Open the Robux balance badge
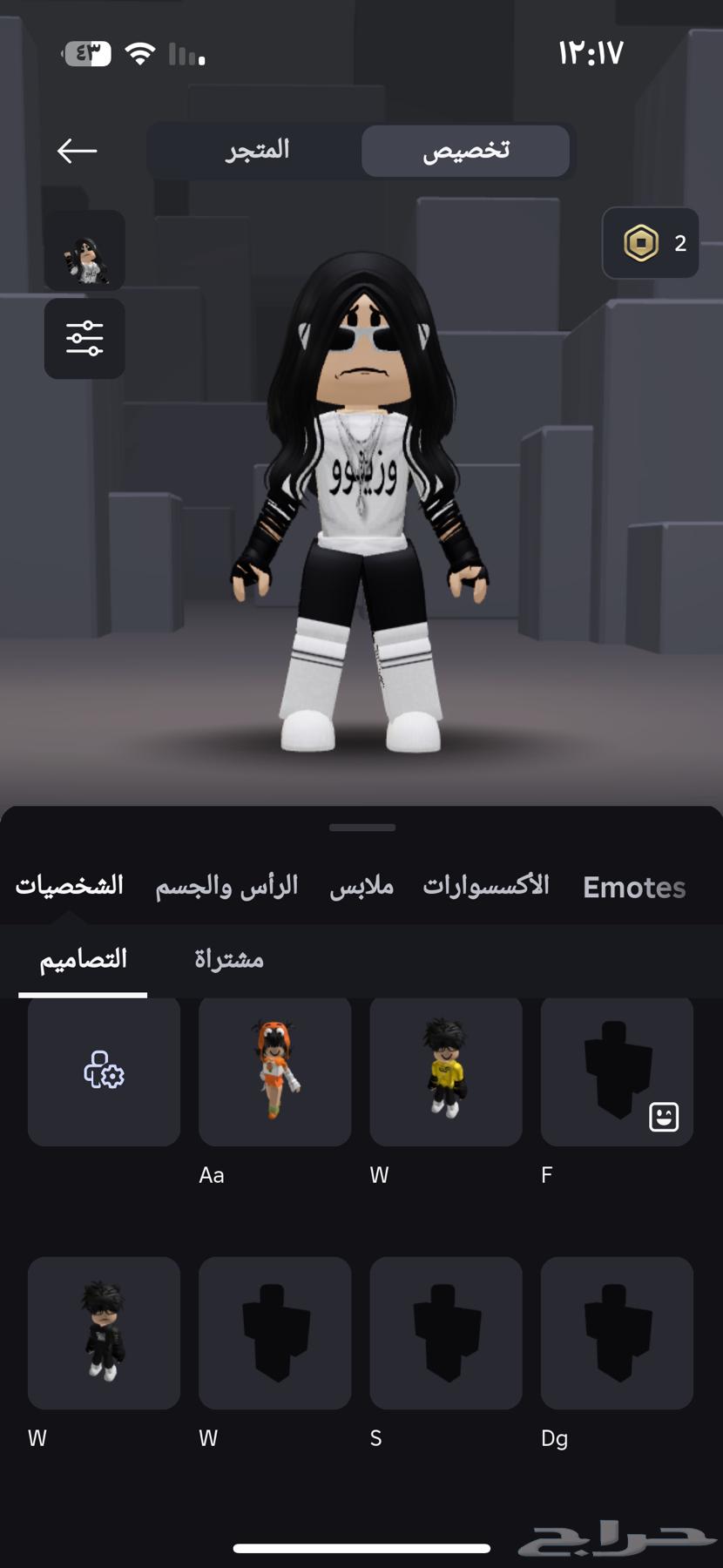 click(x=650, y=243)
